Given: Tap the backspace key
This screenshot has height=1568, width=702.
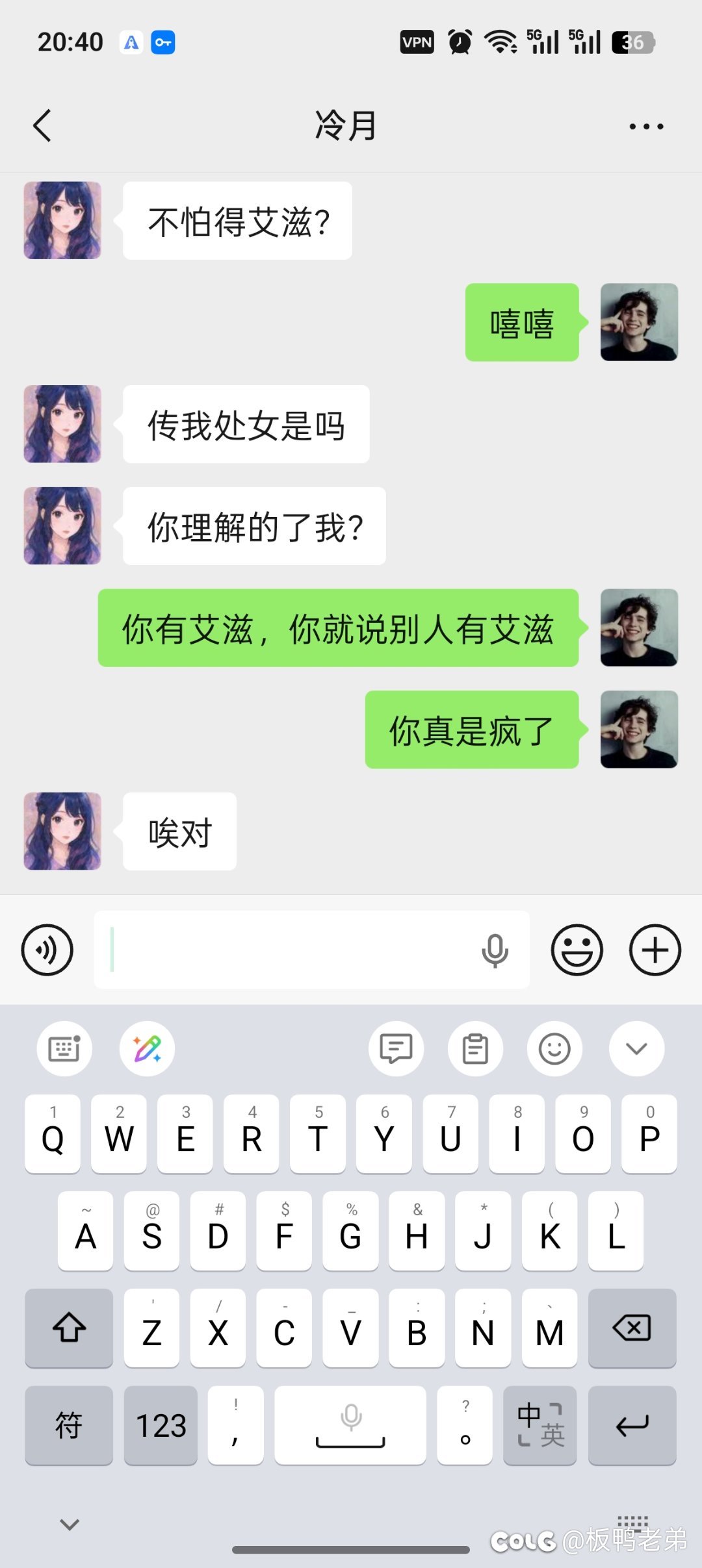Looking at the screenshot, I should [632, 1328].
